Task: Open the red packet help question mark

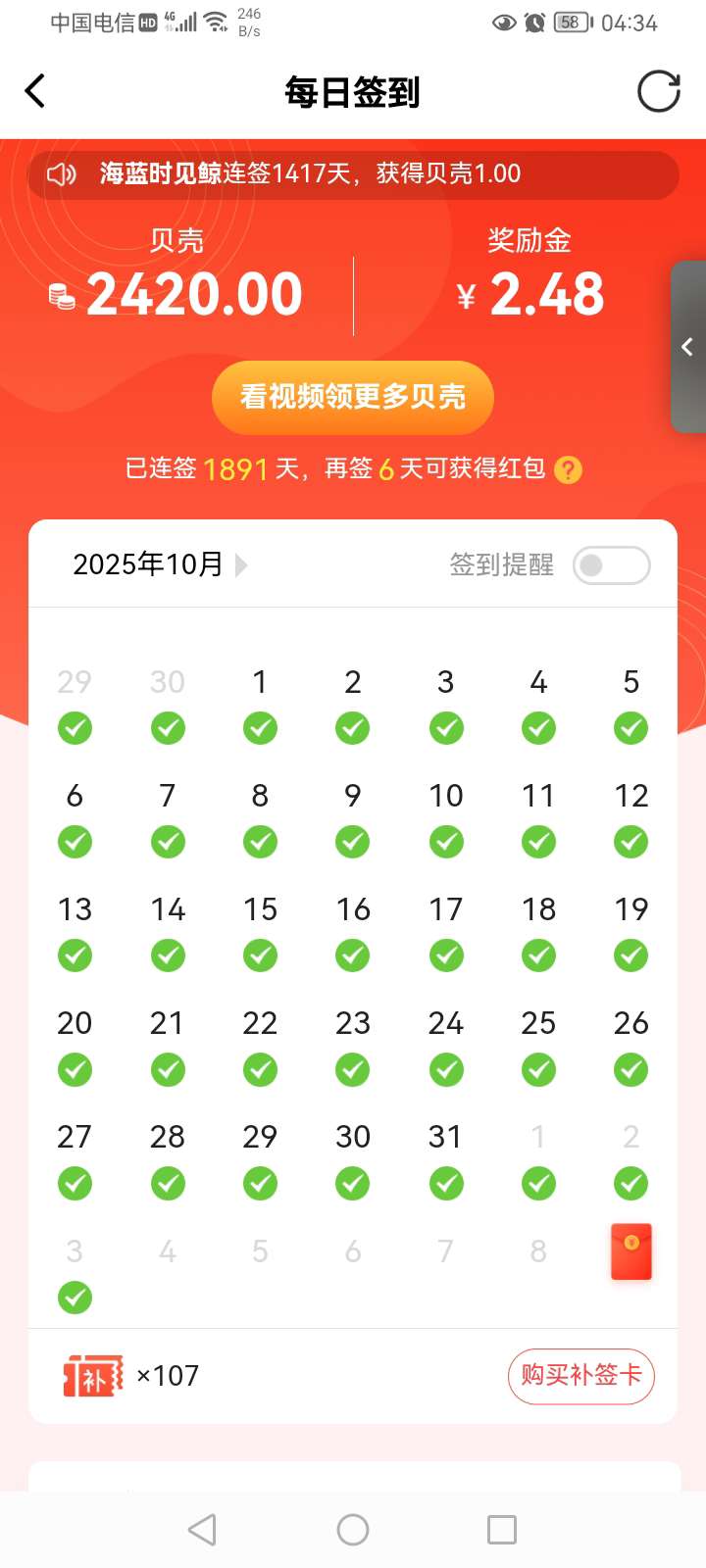Action: [x=569, y=470]
